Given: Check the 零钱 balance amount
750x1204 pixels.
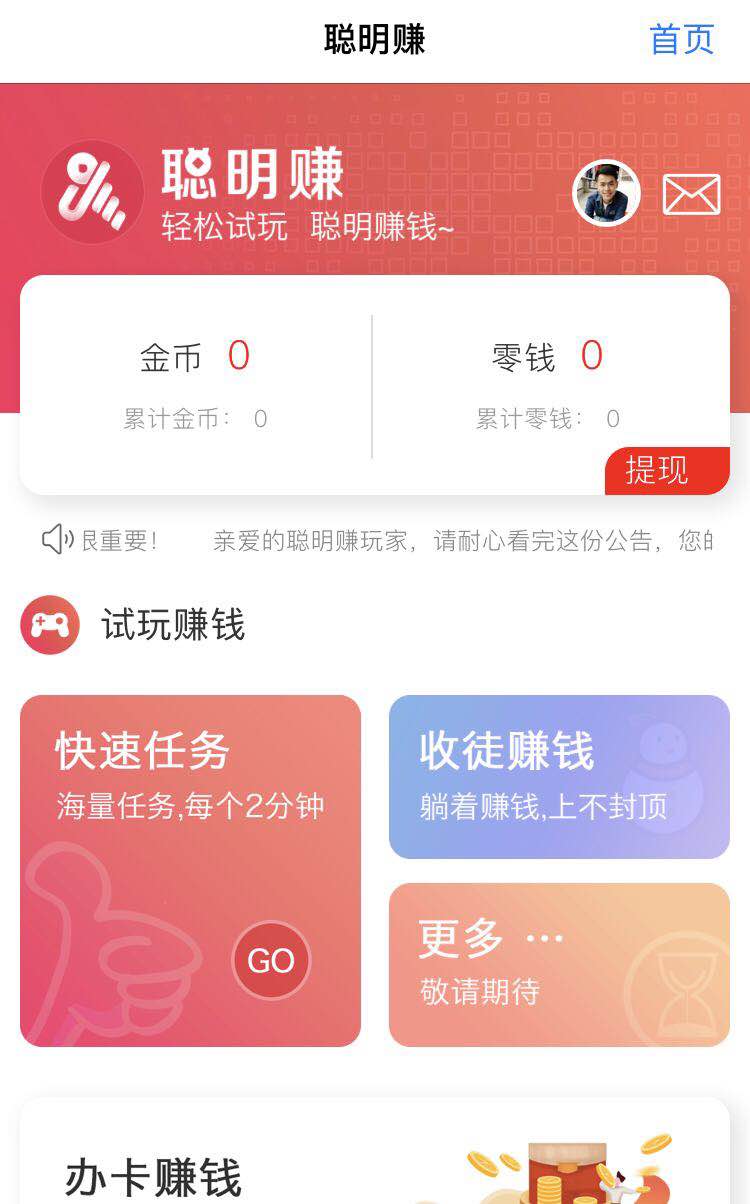Looking at the screenshot, I should 555,358.
